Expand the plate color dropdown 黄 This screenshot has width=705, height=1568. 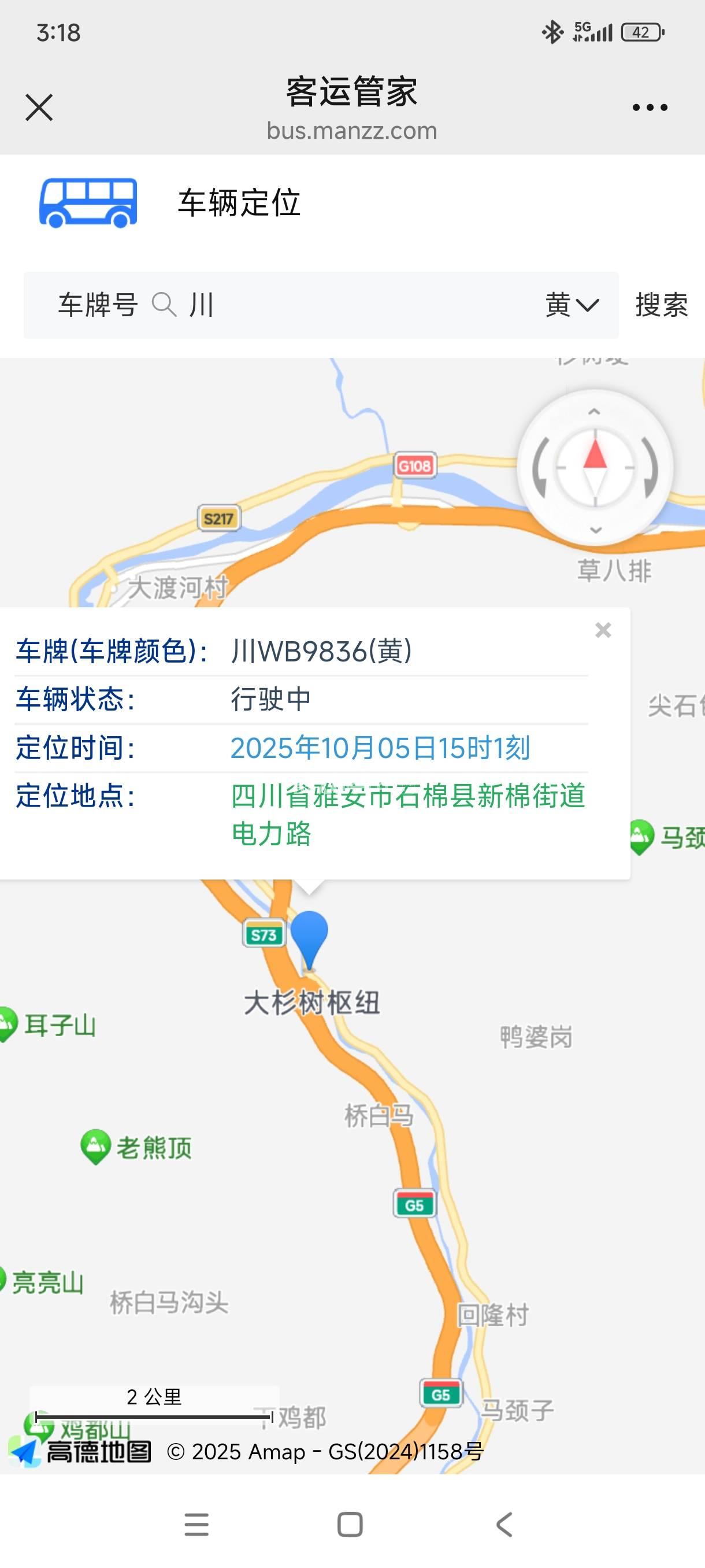pyautogui.click(x=572, y=305)
